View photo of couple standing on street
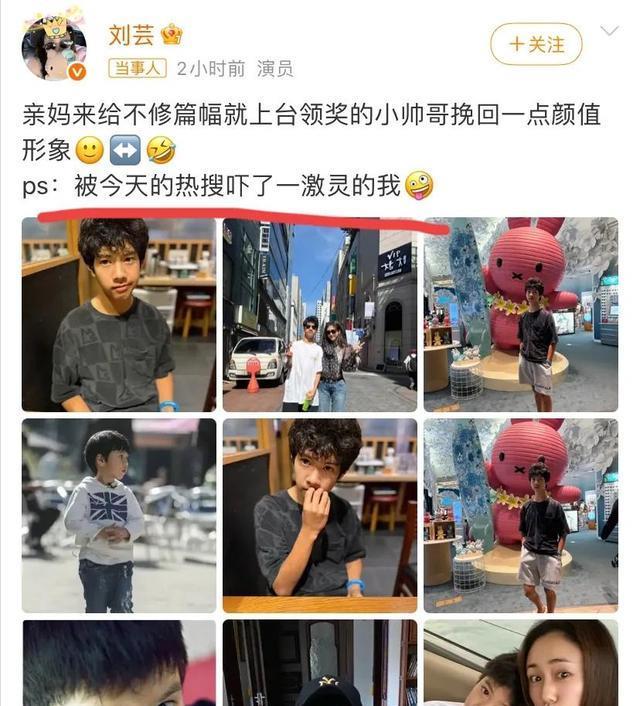This screenshot has height=706, width=640. [319, 314]
